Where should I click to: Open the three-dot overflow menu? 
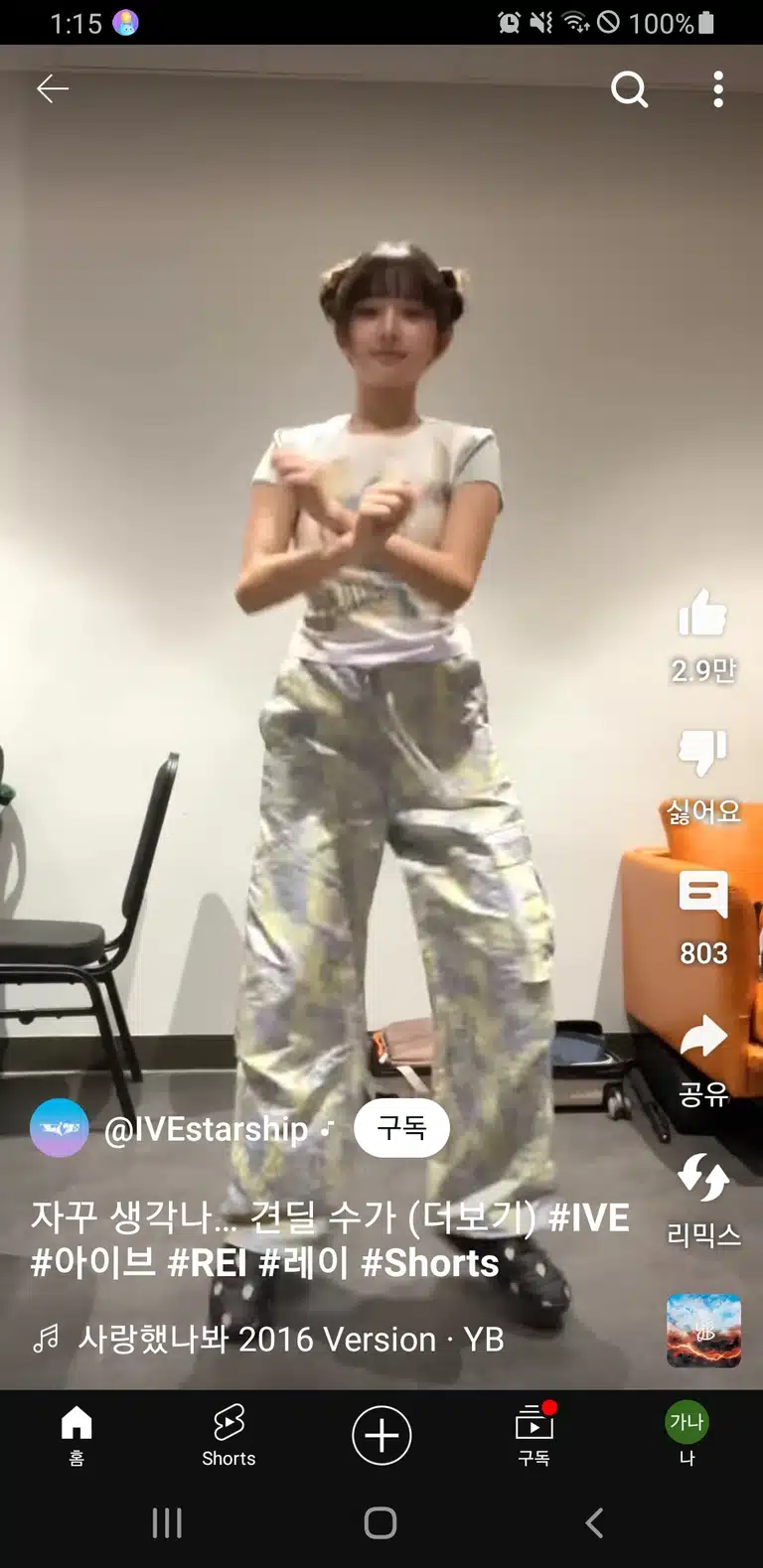tap(718, 89)
